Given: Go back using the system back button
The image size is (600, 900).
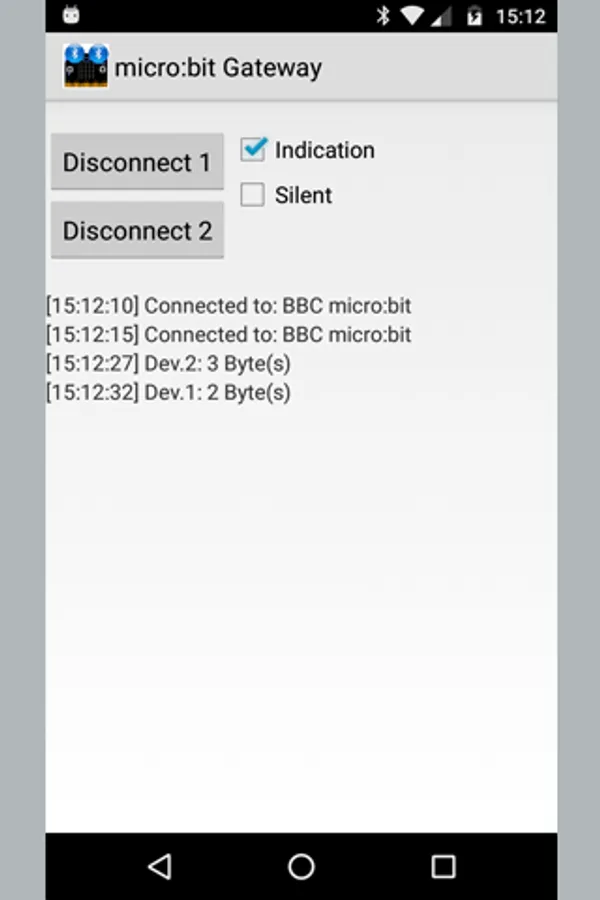Looking at the screenshot, I should (x=159, y=866).
